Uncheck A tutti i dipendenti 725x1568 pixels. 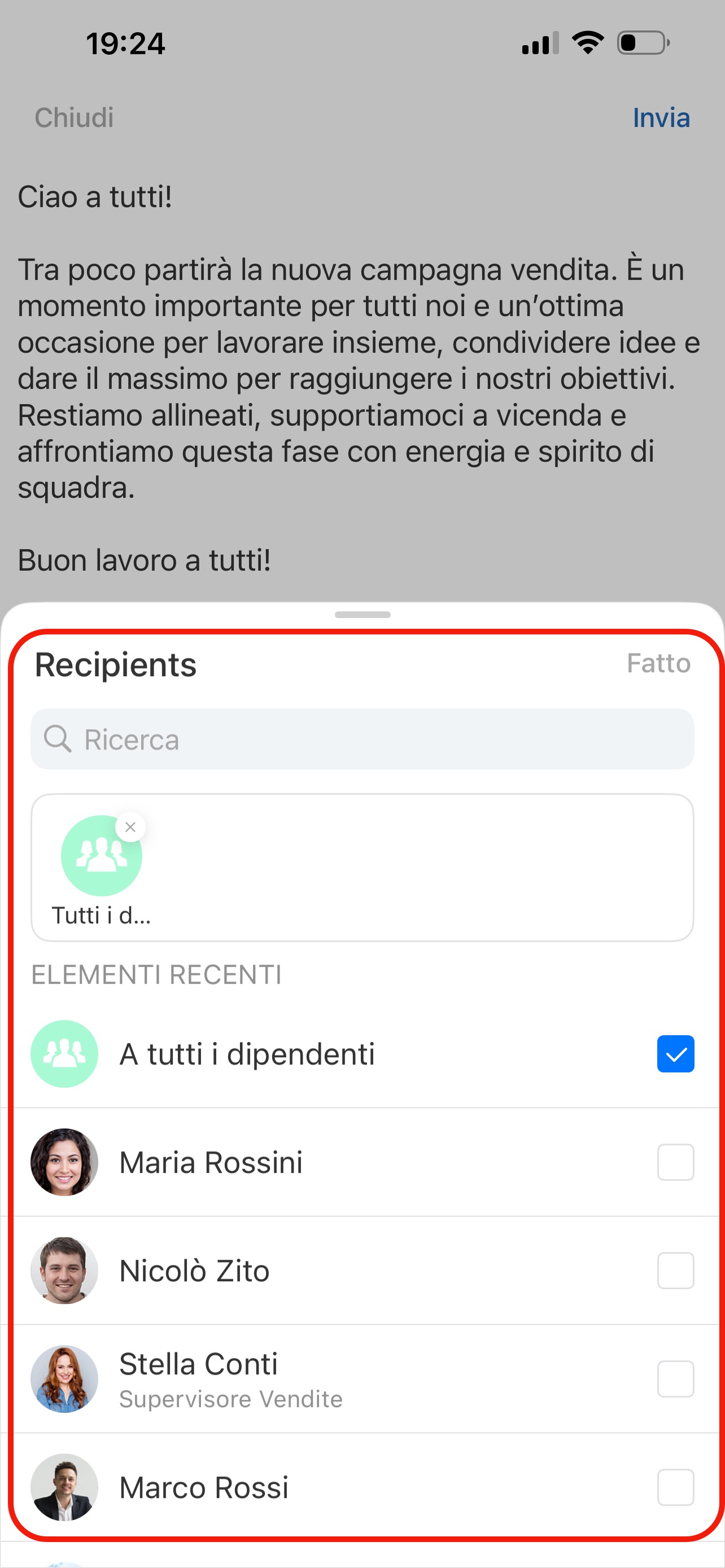[675, 1054]
